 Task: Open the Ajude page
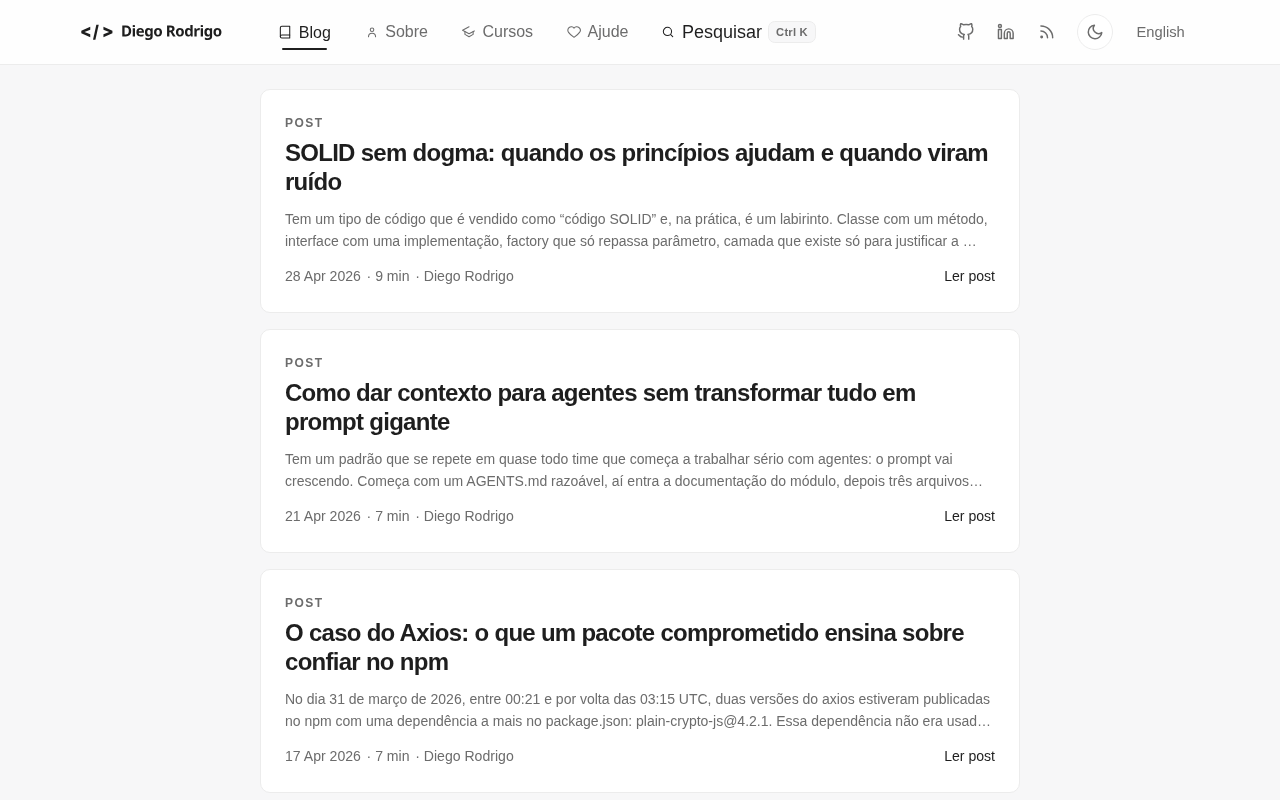coord(598,32)
